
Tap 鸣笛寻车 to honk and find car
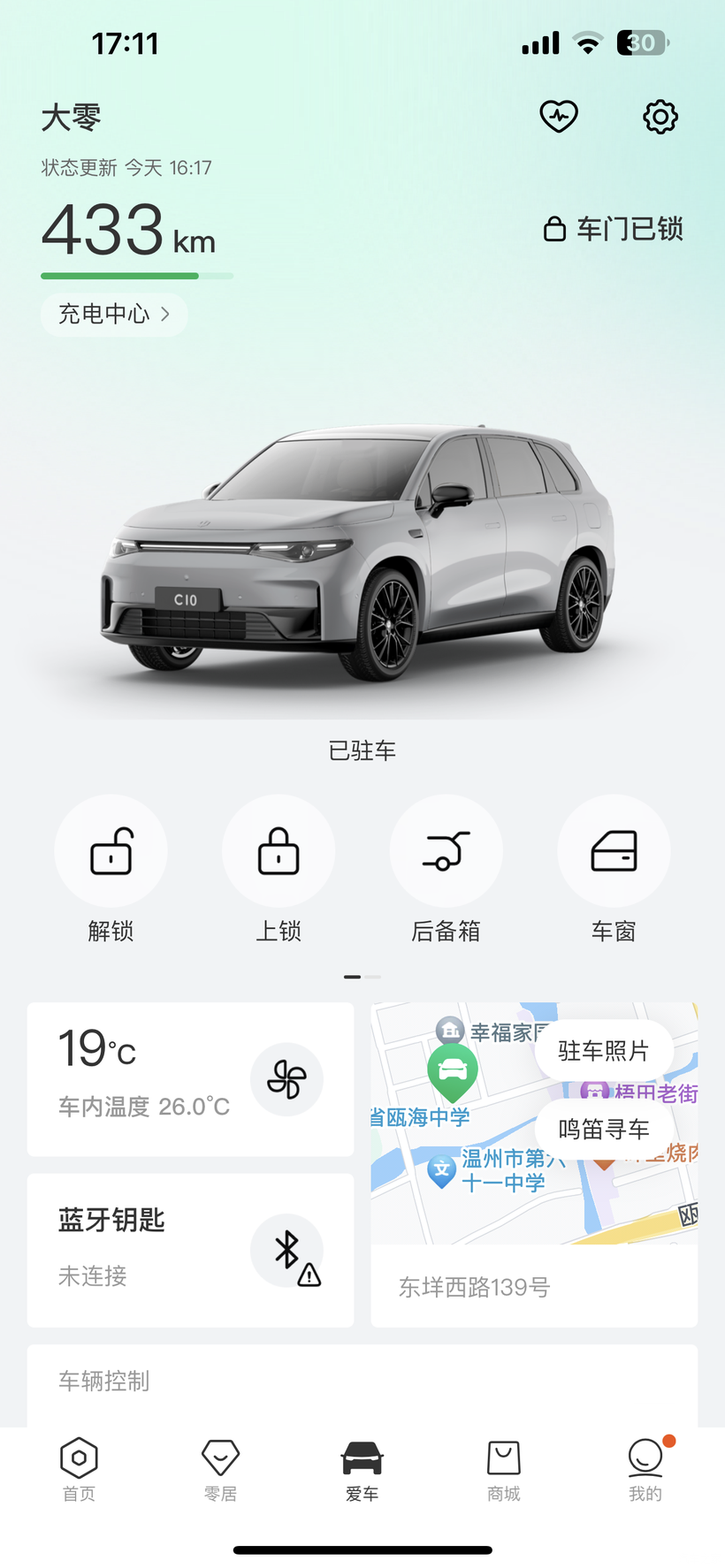tap(604, 1129)
